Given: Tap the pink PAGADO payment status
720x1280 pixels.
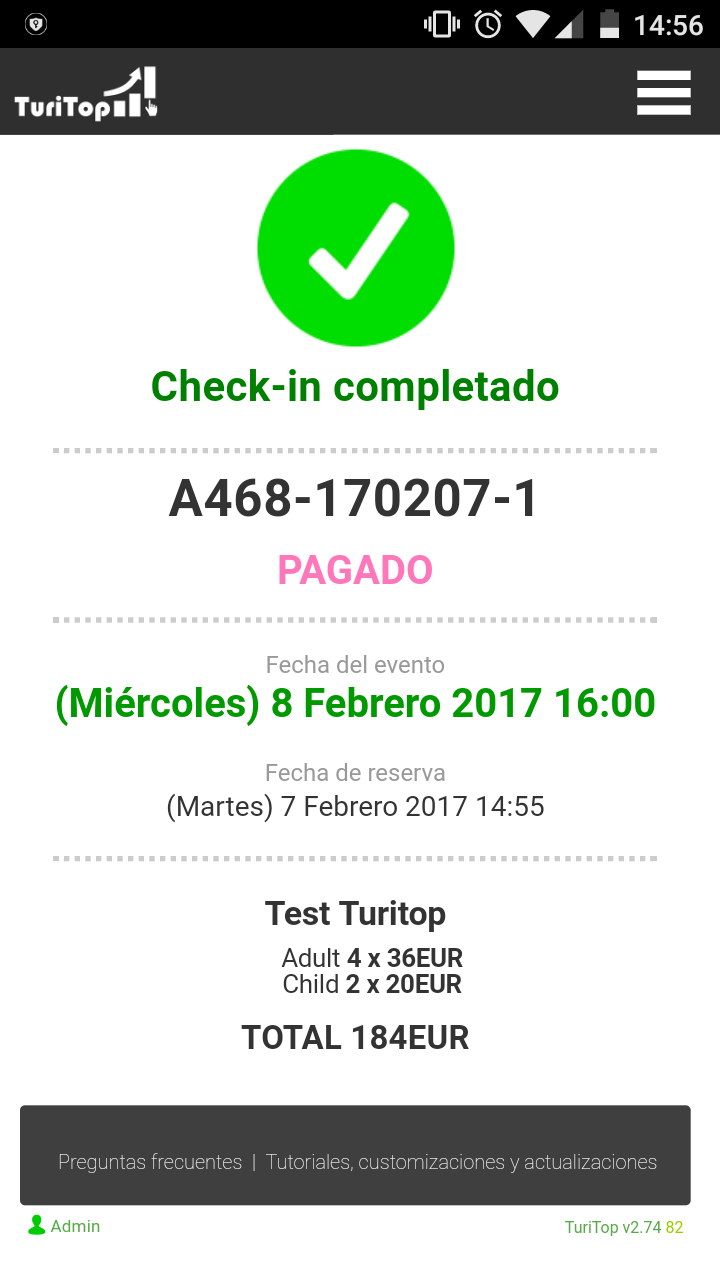Looking at the screenshot, I should click(356, 570).
